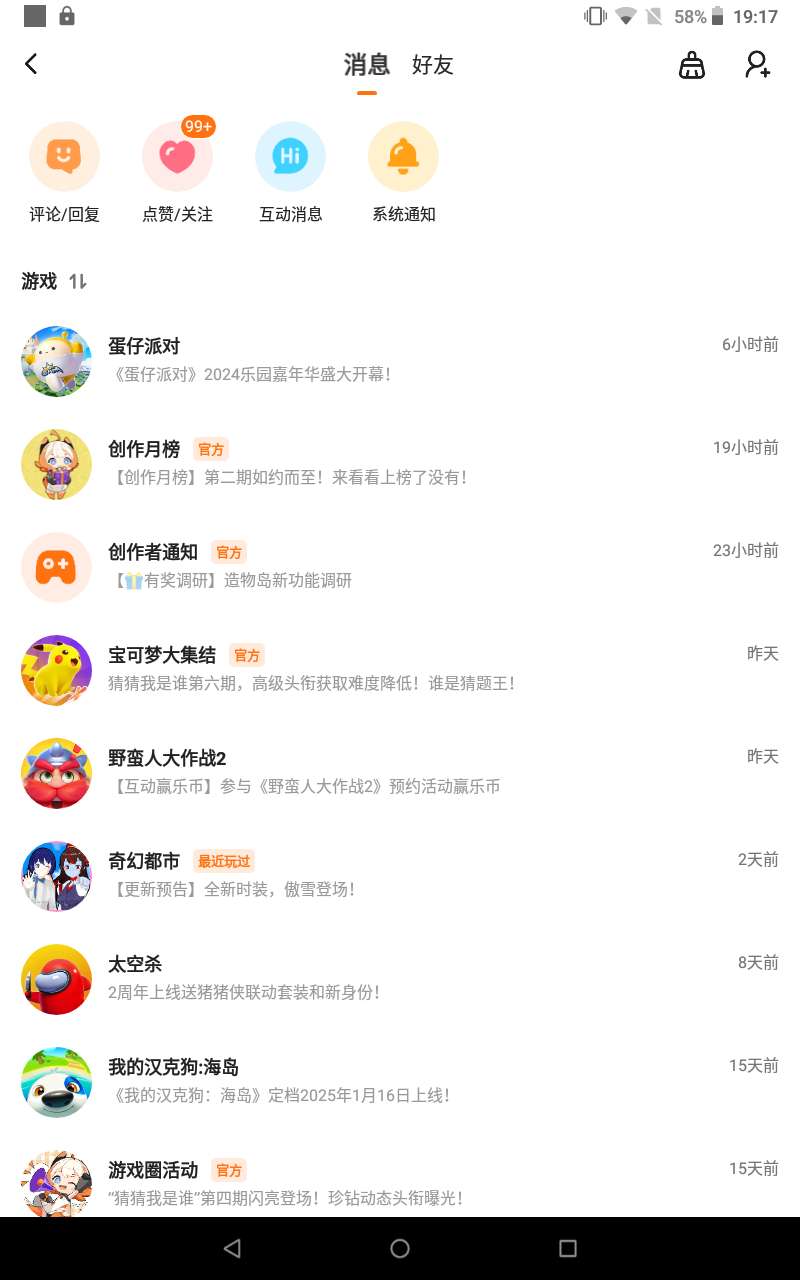Image resolution: width=800 pixels, height=1280 pixels.
Task: Open the 太空杀 message
Action: (x=400, y=978)
